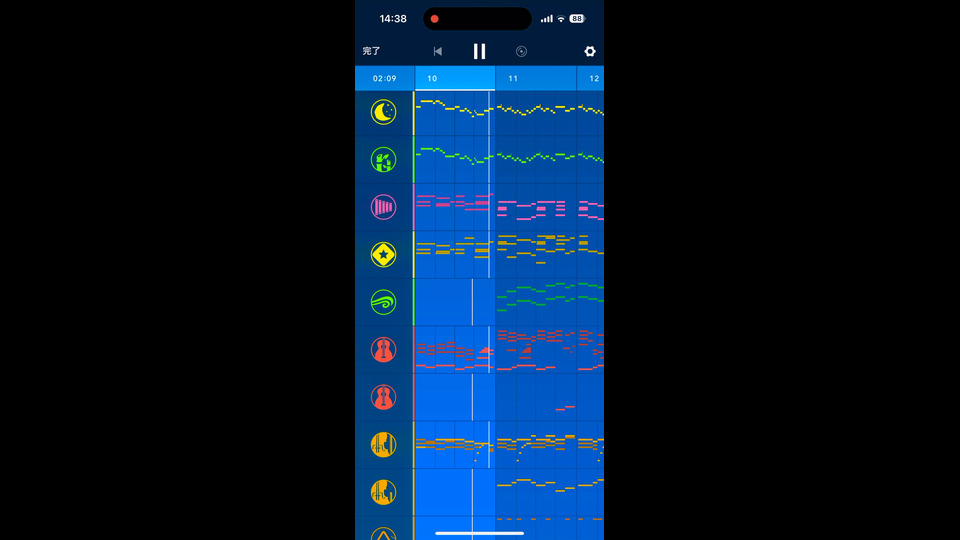Select the pink striped instrument track
The width and height of the screenshot is (960, 540).
click(384, 207)
